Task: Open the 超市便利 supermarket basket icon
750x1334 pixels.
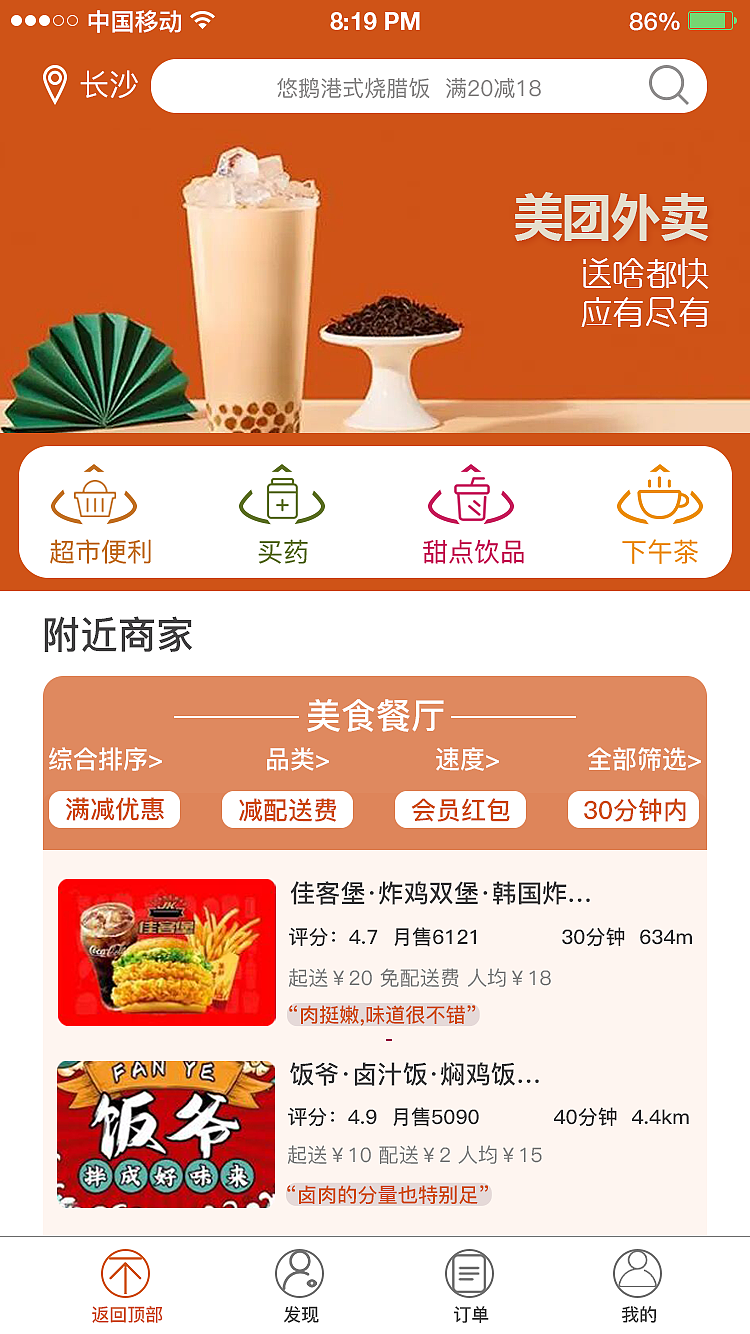Action: coord(95,498)
